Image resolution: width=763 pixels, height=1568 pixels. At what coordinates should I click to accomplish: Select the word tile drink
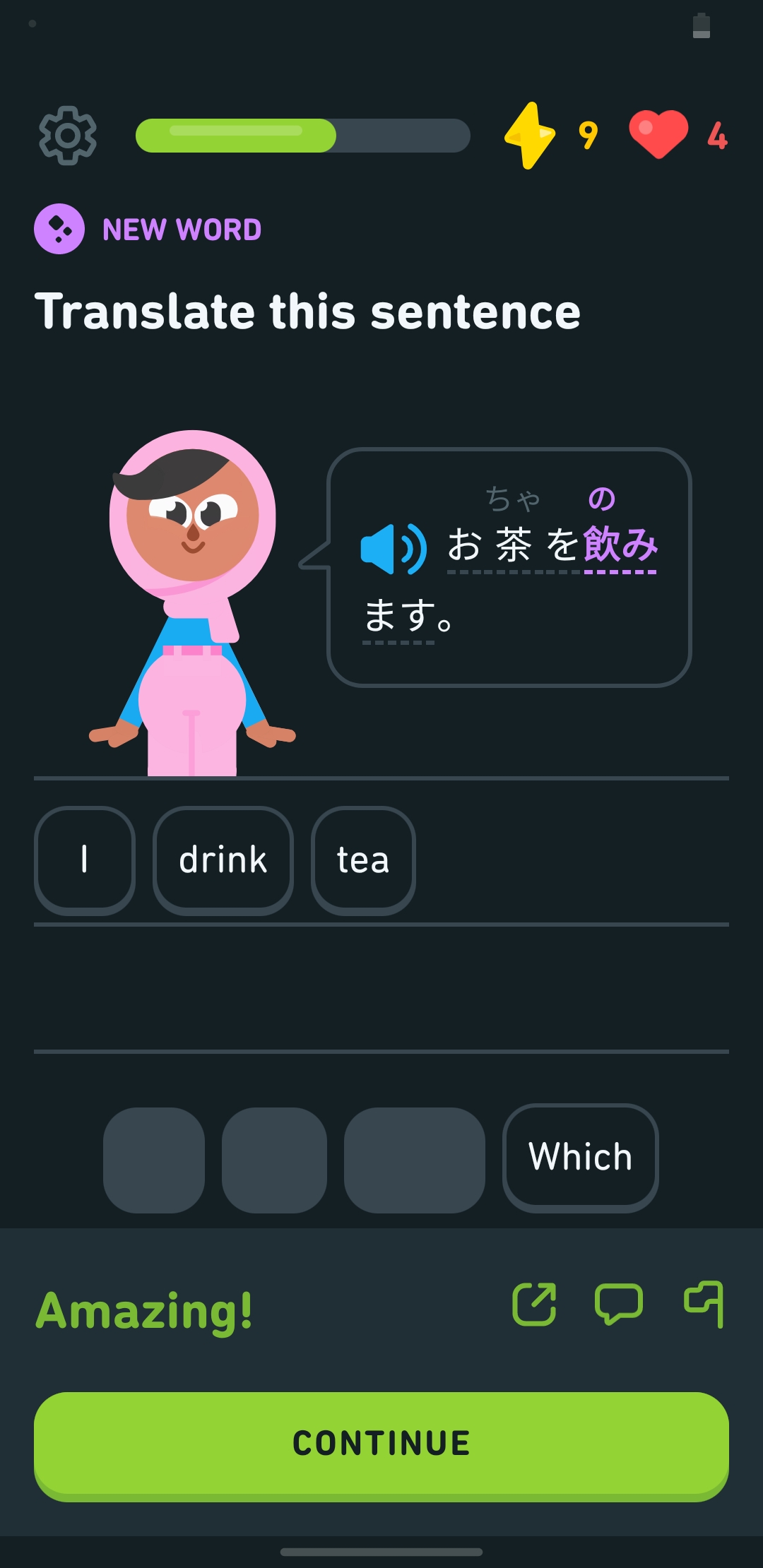[x=223, y=860]
